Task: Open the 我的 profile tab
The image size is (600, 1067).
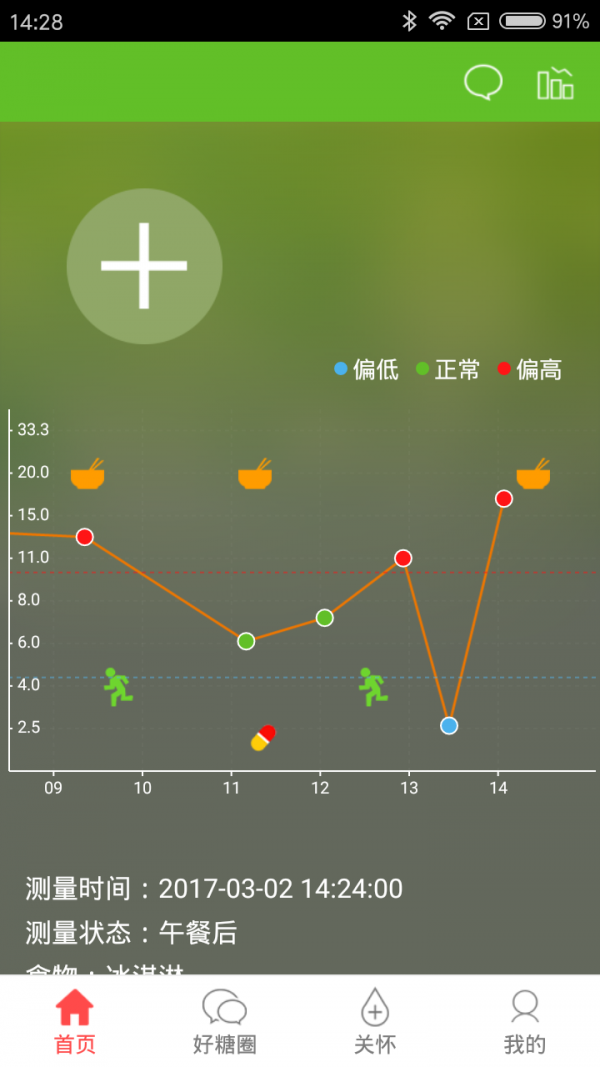Action: click(524, 1021)
